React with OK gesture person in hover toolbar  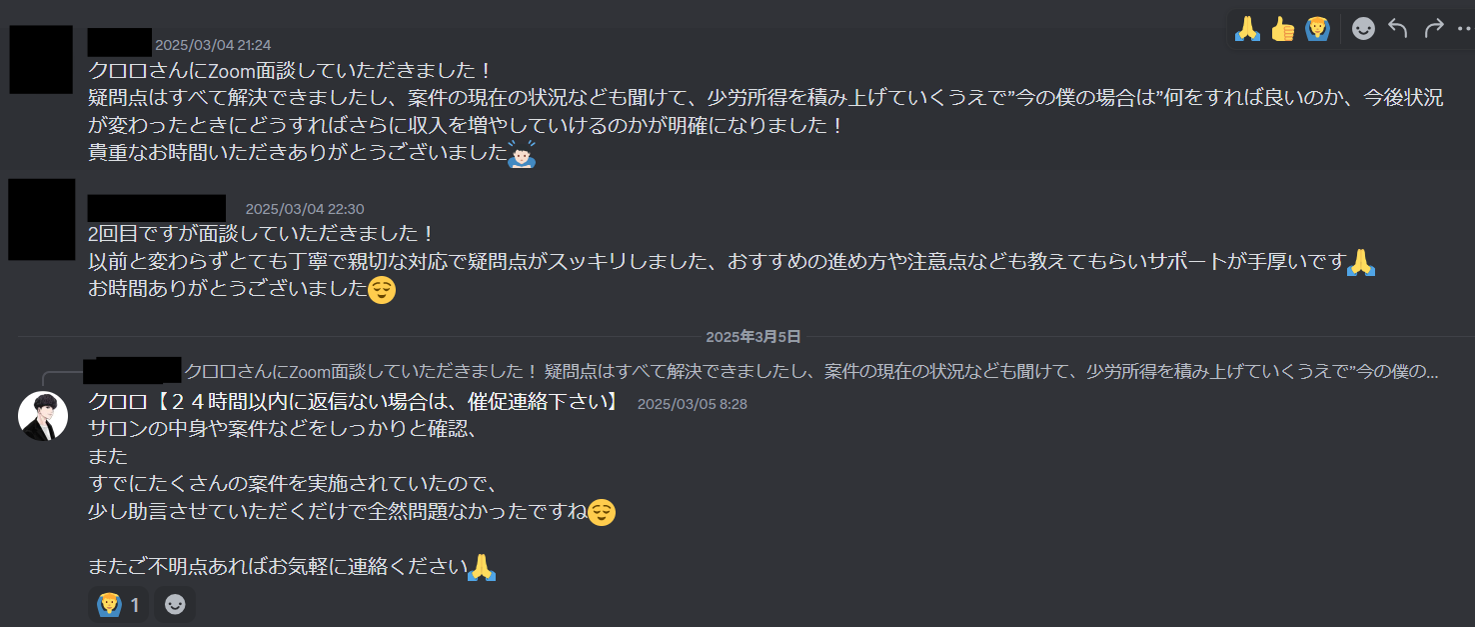[x=1317, y=29]
